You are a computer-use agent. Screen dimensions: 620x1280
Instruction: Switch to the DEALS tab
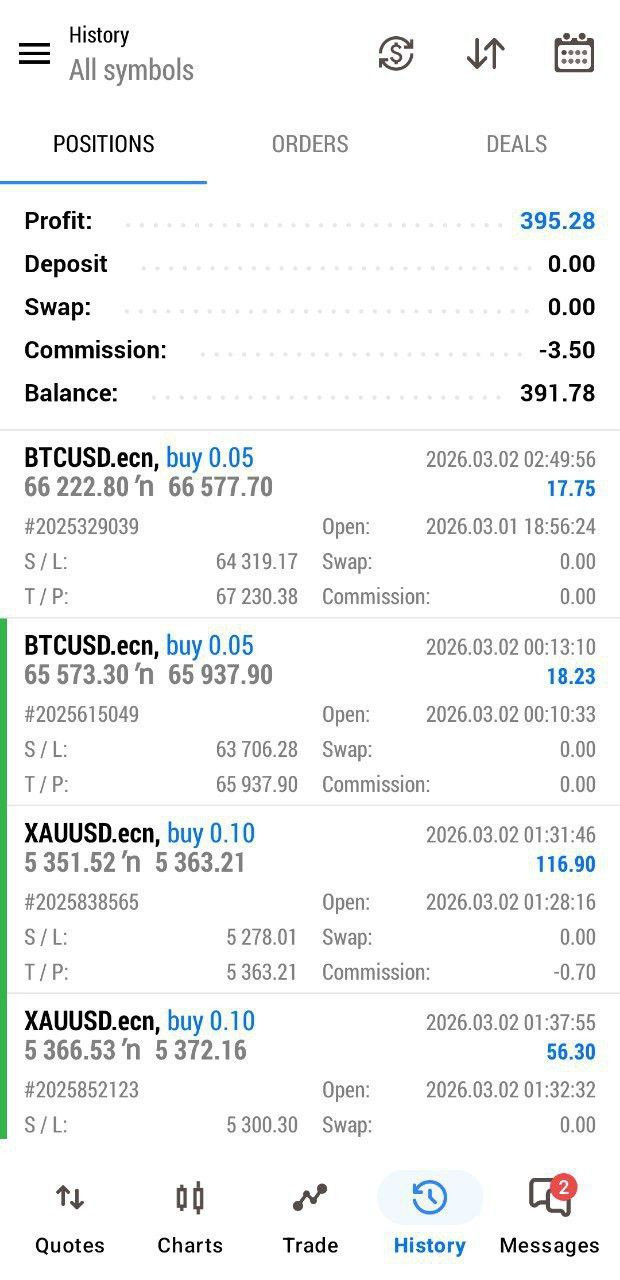tap(516, 145)
